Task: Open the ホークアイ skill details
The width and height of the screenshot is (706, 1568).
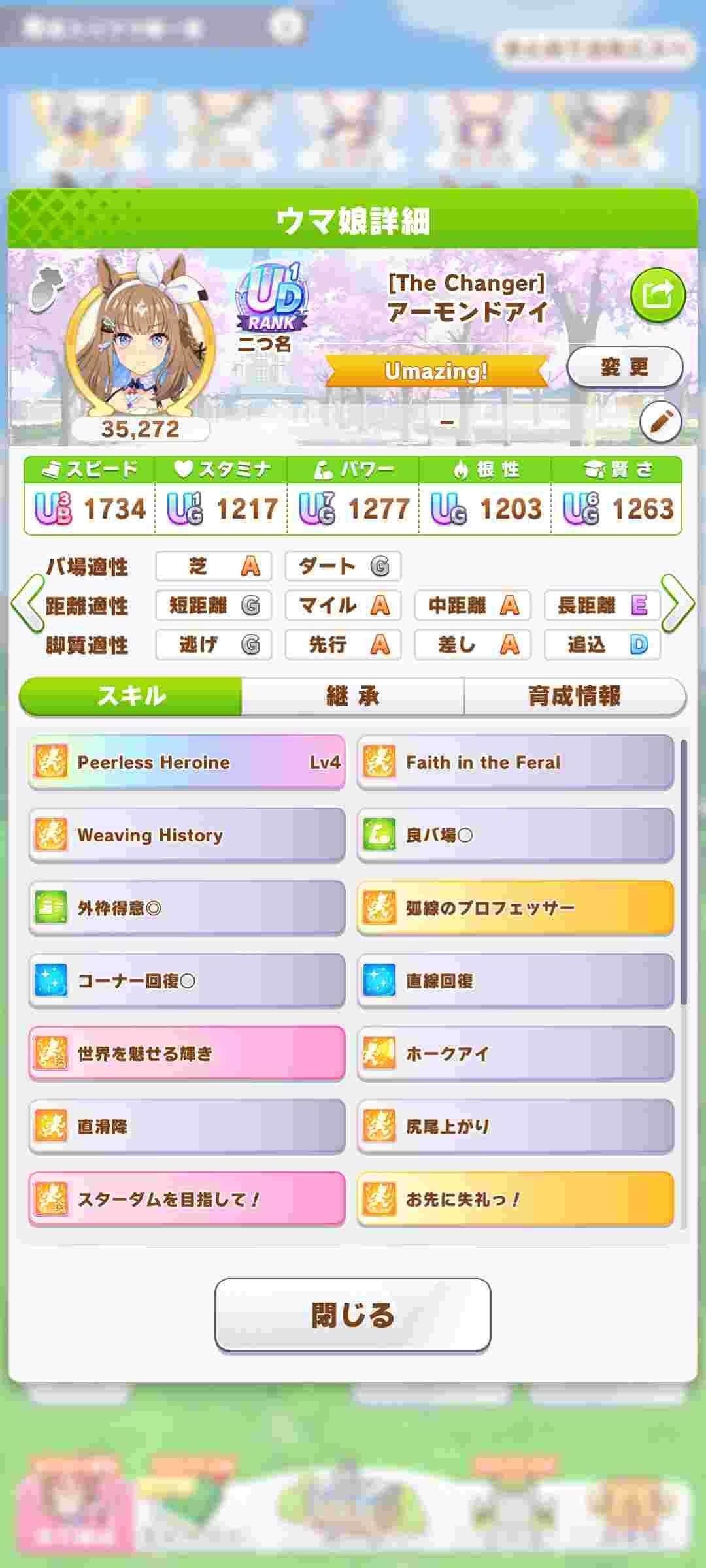Action: coord(515,1054)
